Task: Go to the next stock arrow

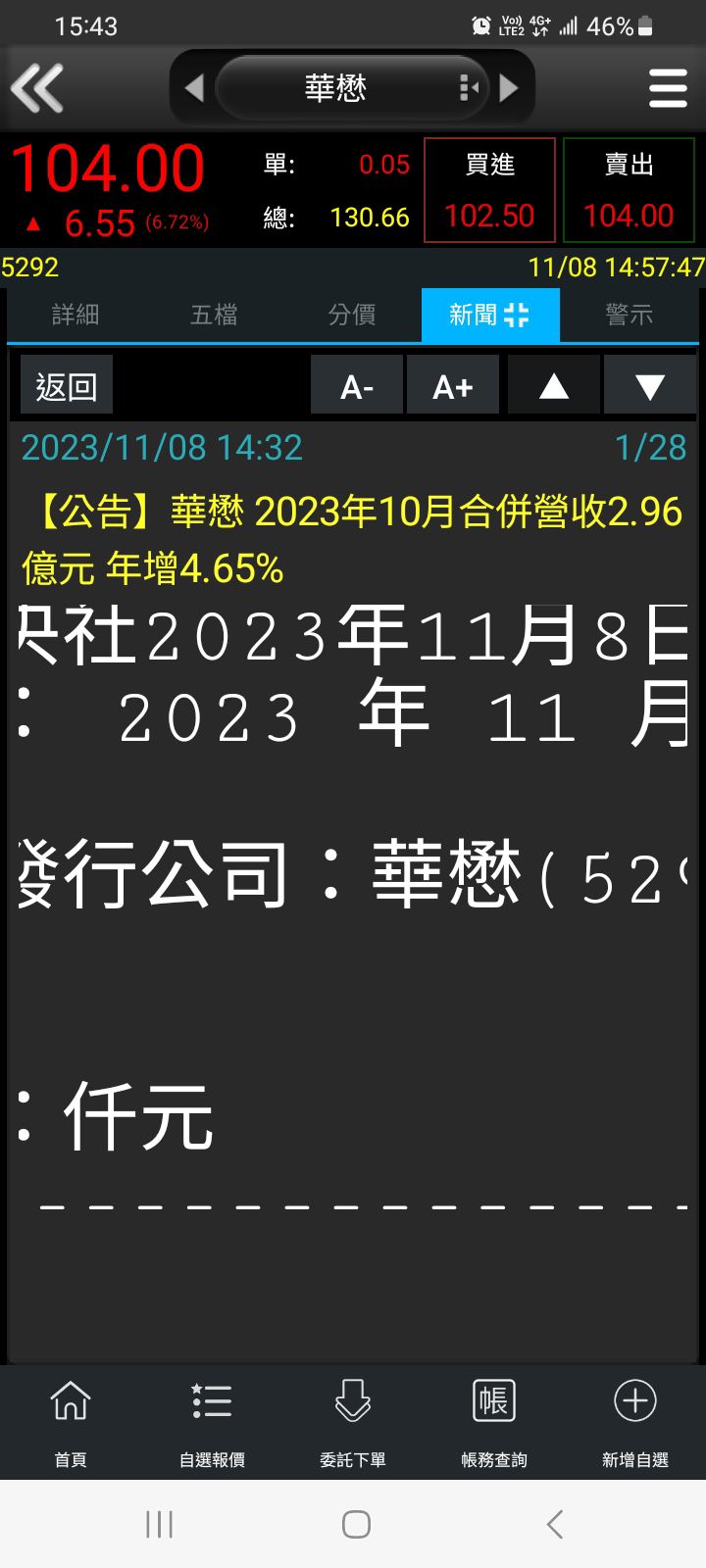Action: (x=509, y=88)
